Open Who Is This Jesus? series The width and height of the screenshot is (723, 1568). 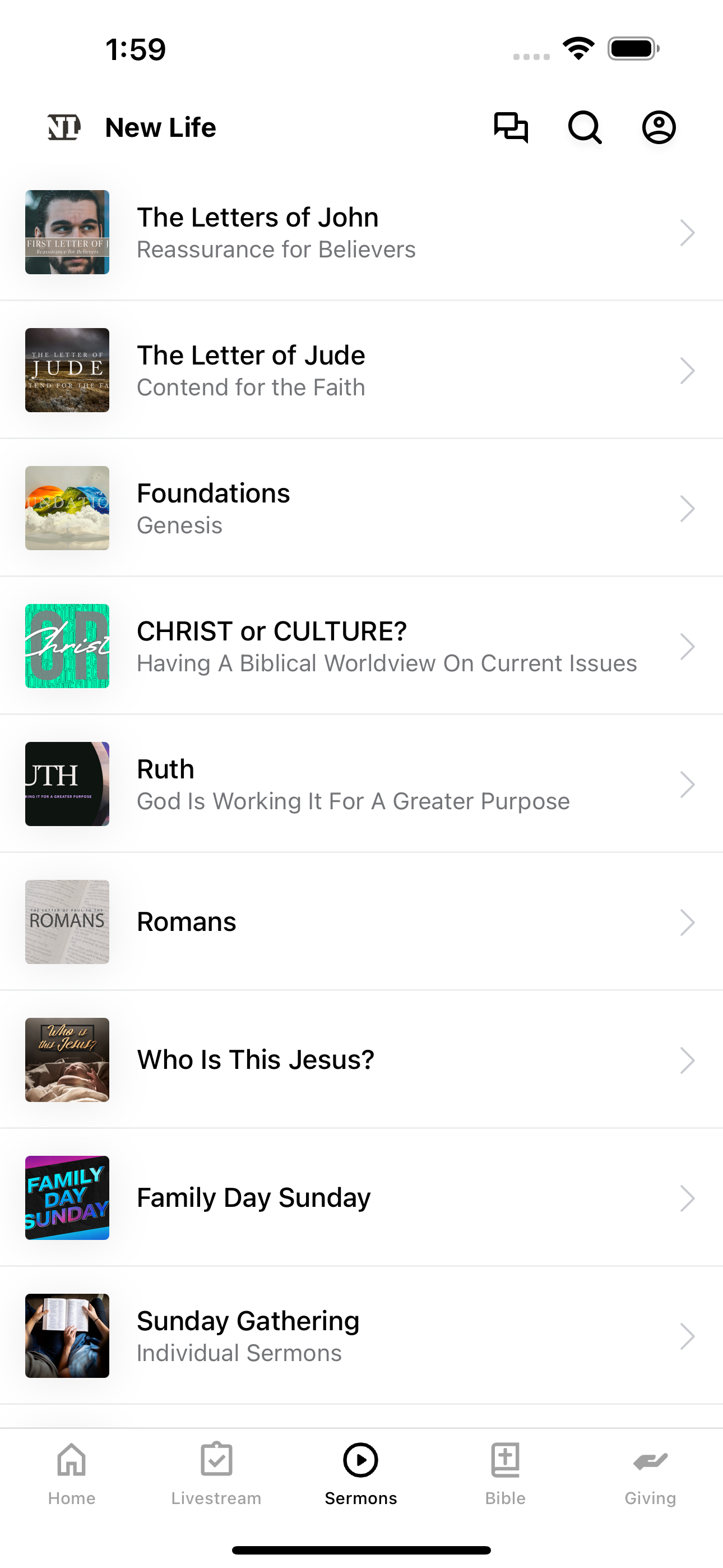coord(361,1060)
